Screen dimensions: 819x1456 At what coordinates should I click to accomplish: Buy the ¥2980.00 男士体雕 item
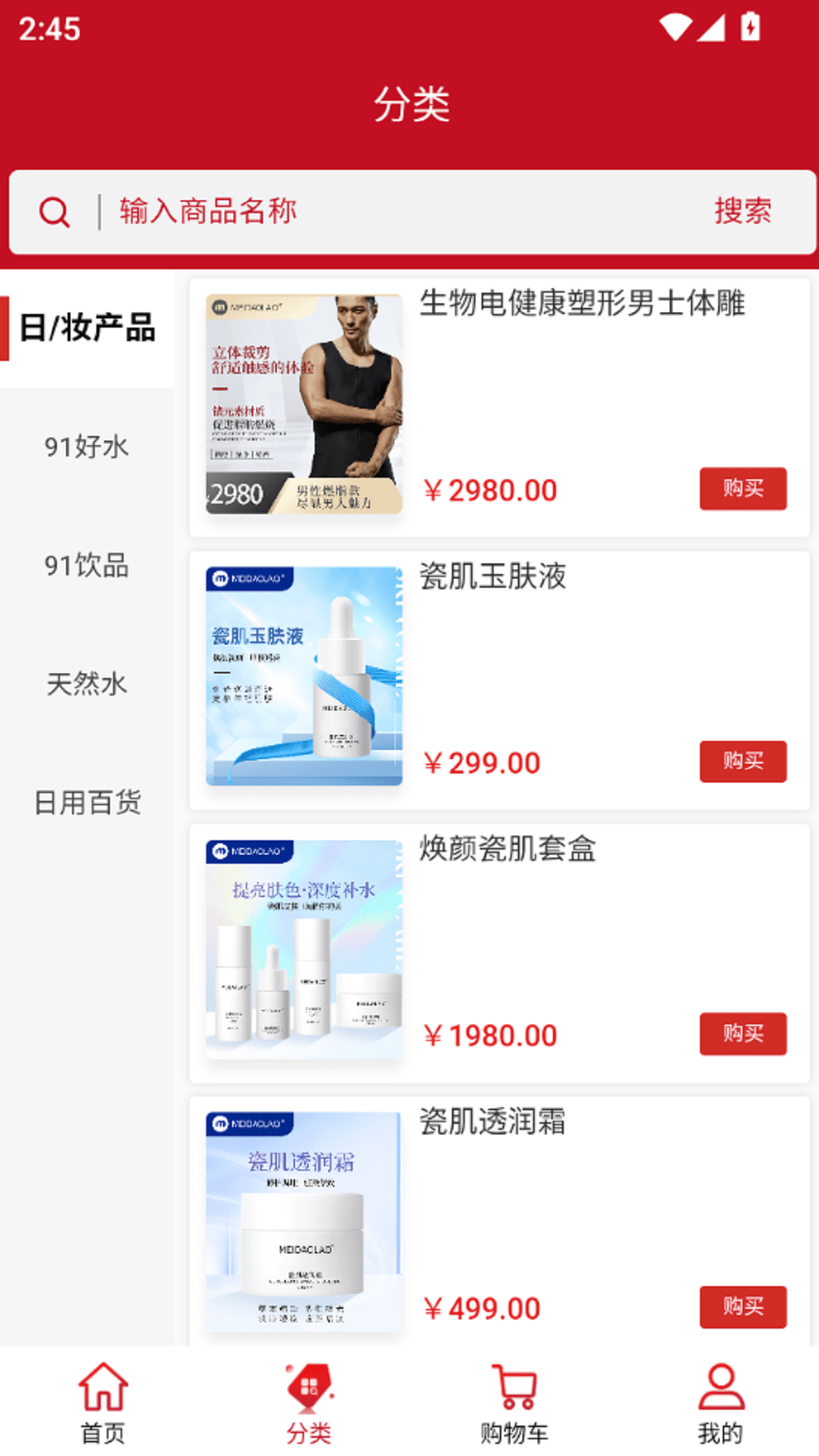tap(743, 488)
